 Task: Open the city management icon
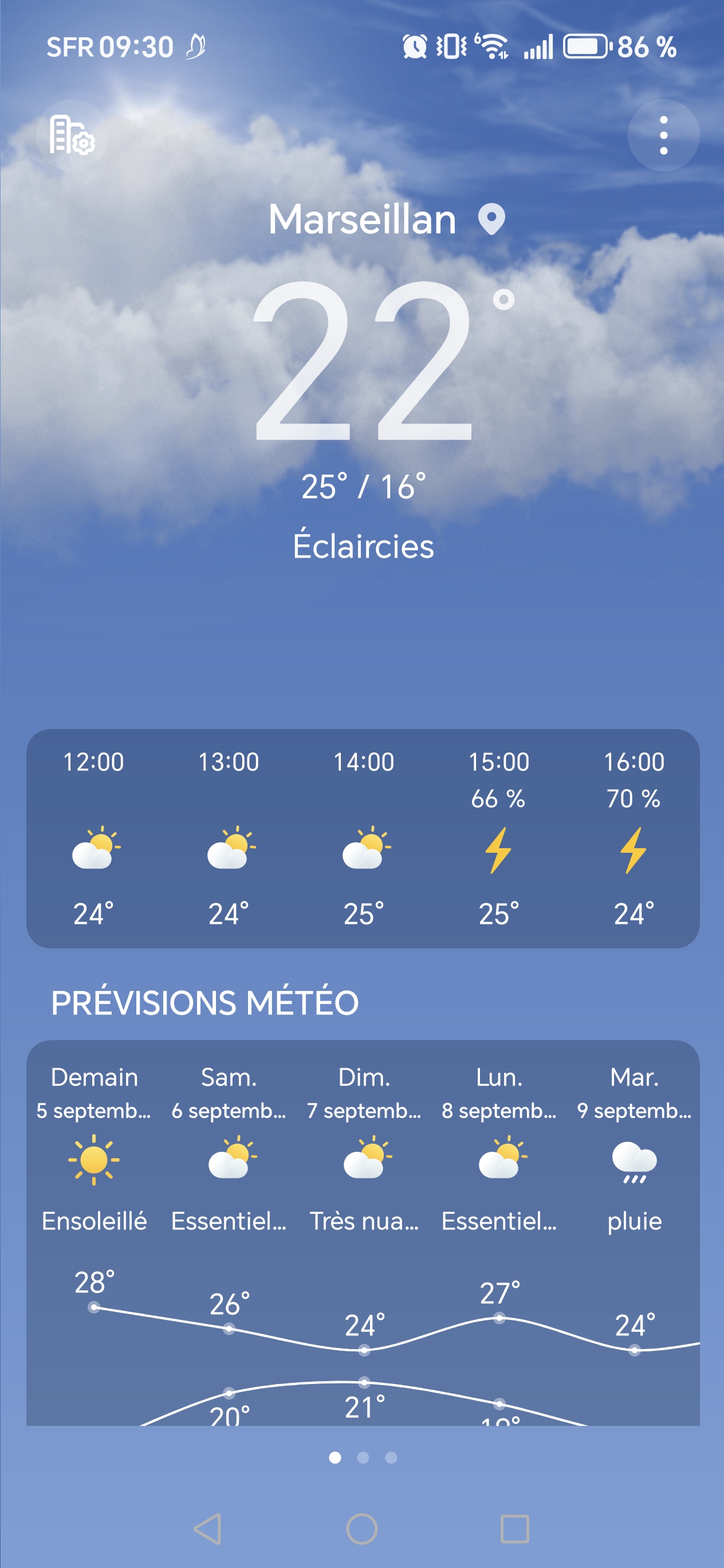pyautogui.click(x=72, y=135)
